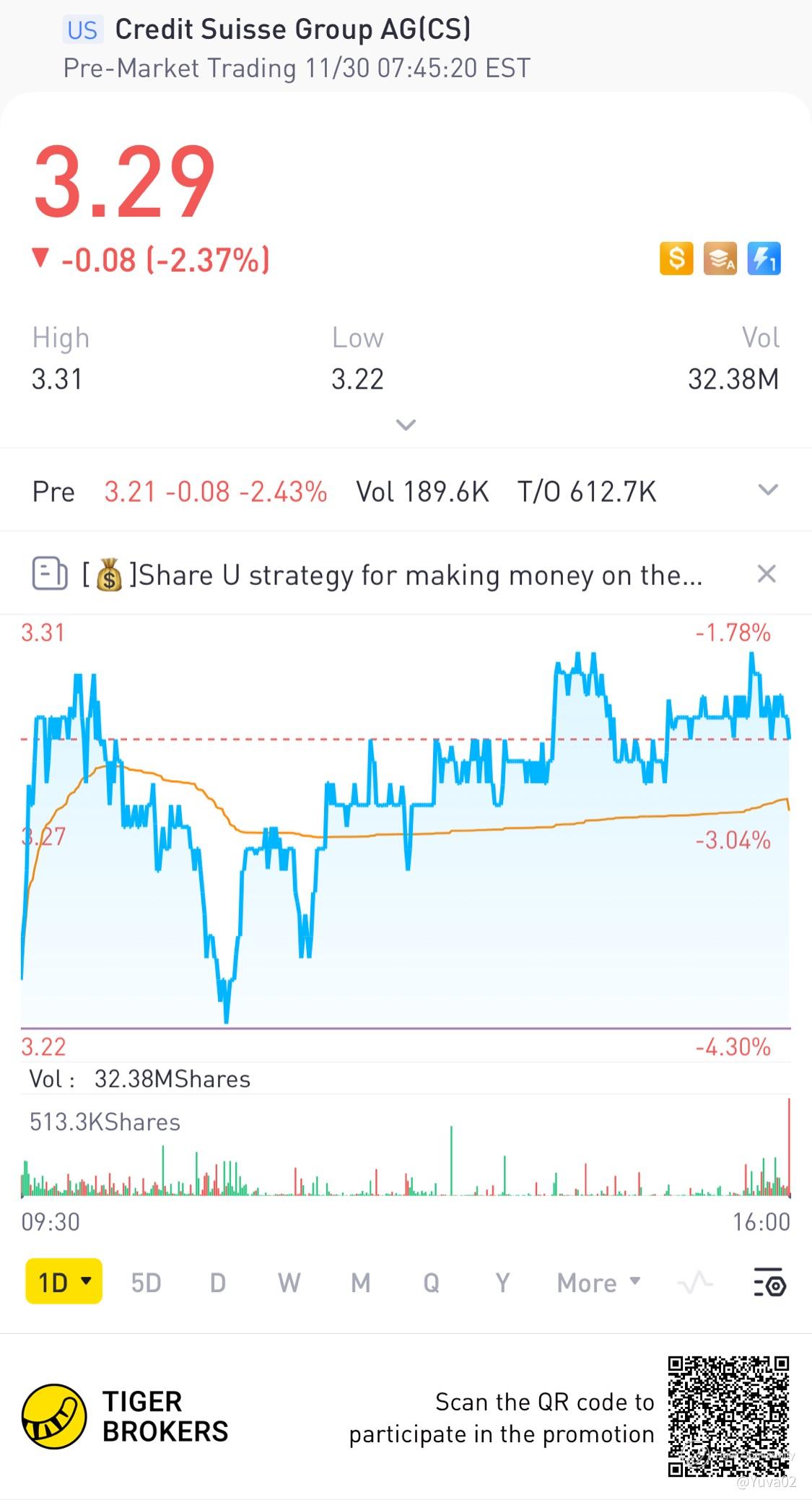Select the Q quarterly chart tab
Viewport: 812px width, 1500px height.
pyautogui.click(x=431, y=1283)
